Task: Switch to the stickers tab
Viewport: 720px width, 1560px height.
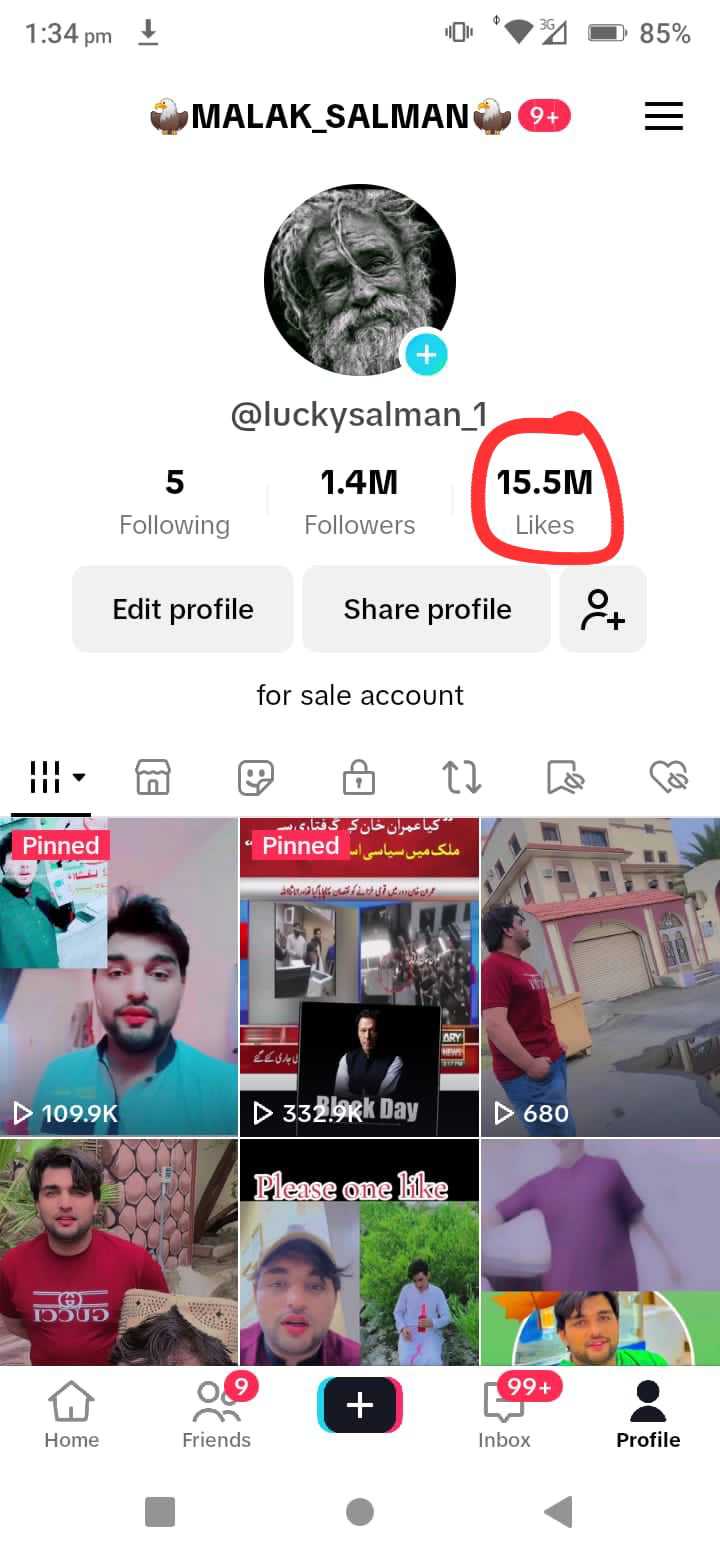Action: point(256,777)
